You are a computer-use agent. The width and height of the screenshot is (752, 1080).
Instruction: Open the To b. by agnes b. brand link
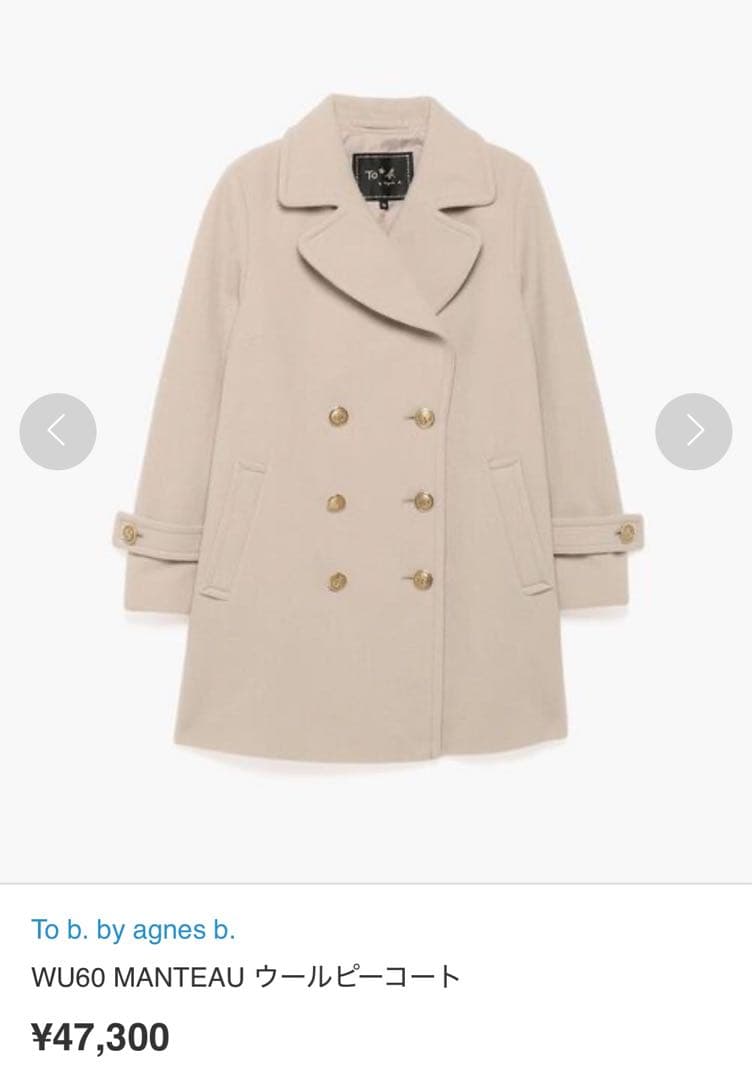pyautogui.click(x=134, y=929)
